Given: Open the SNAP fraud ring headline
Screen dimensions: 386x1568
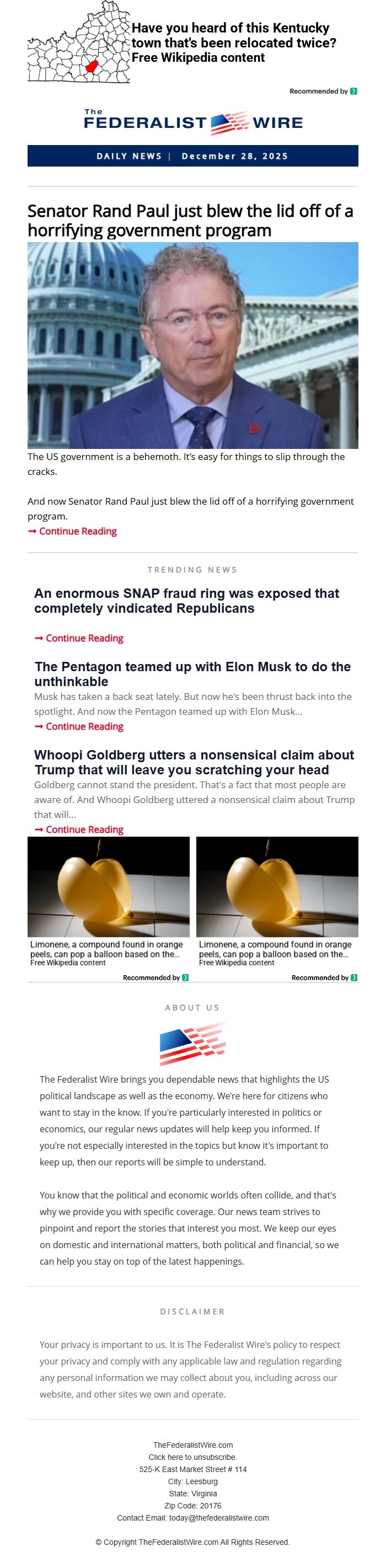Looking at the screenshot, I should [186, 600].
